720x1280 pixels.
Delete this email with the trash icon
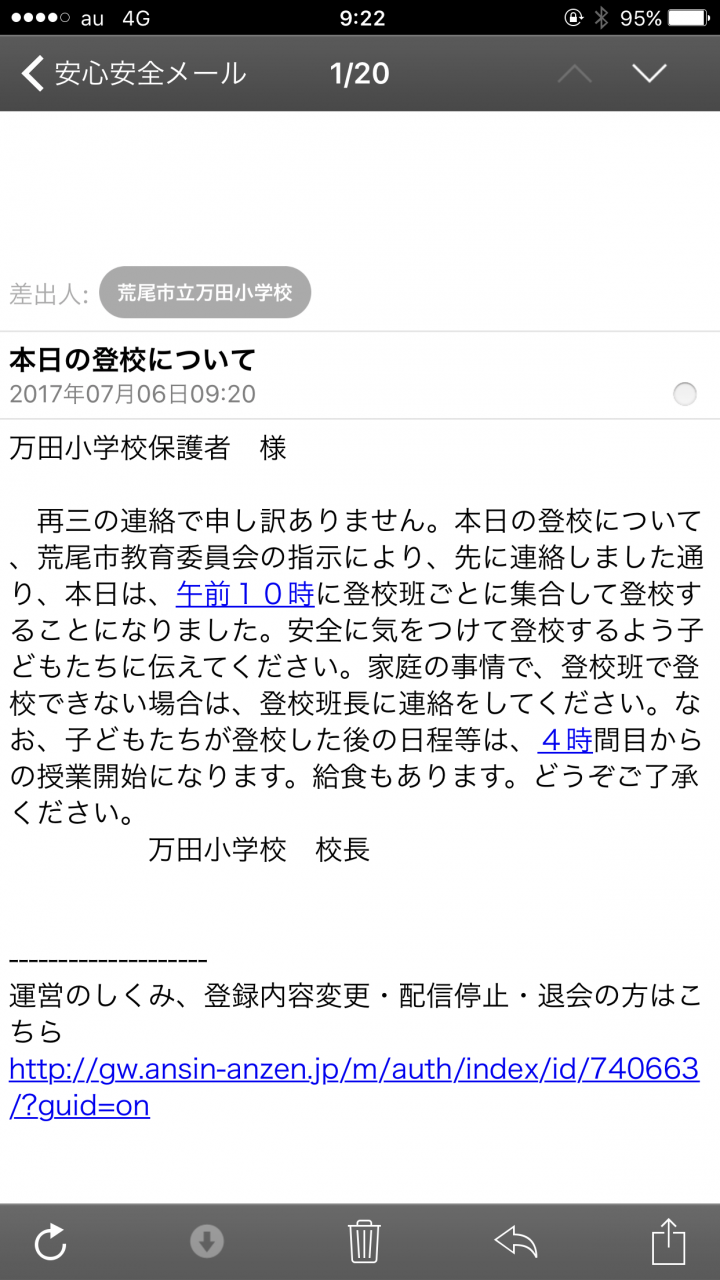coord(363,1242)
